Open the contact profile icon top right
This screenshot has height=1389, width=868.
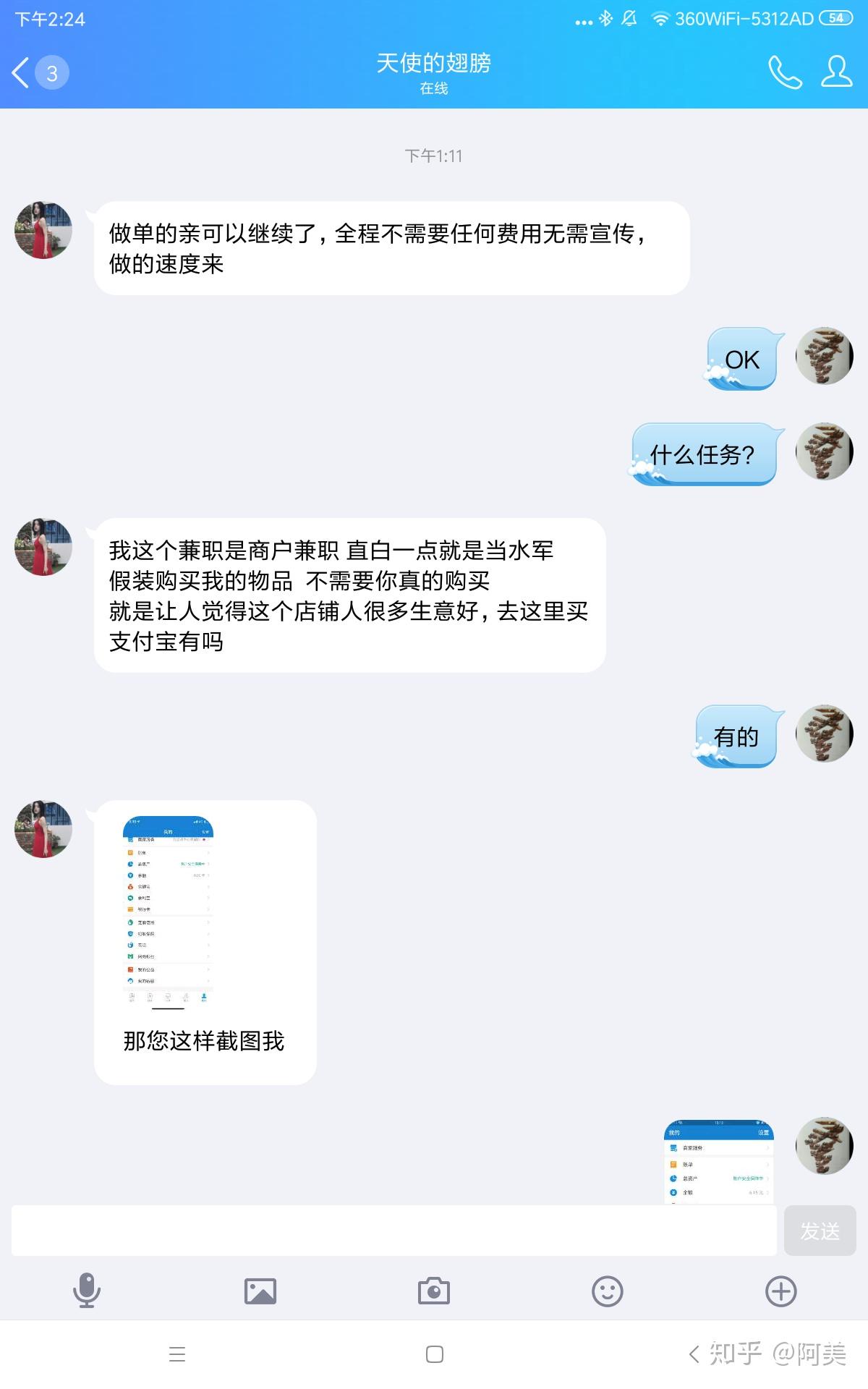[835, 72]
